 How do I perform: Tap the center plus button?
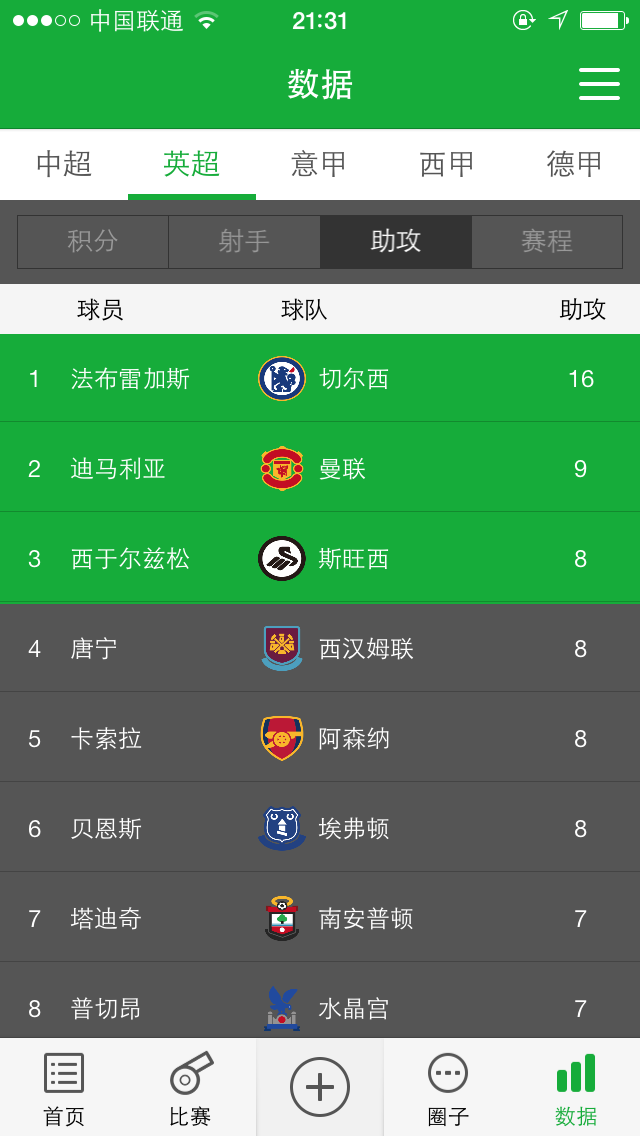[x=320, y=1087]
